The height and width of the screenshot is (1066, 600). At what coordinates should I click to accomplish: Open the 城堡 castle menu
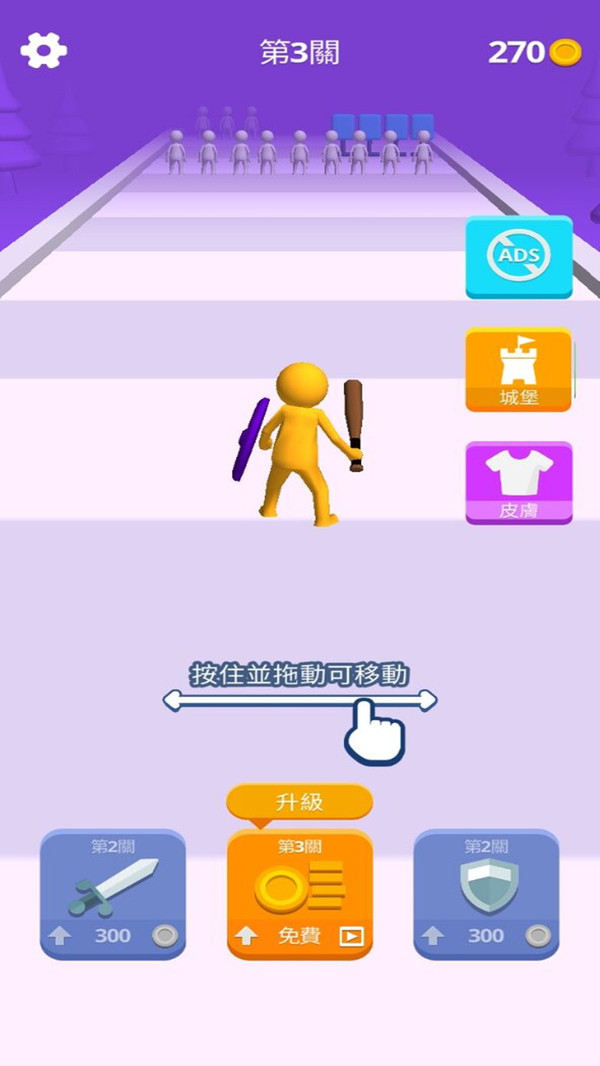pyautogui.click(x=518, y=370)
